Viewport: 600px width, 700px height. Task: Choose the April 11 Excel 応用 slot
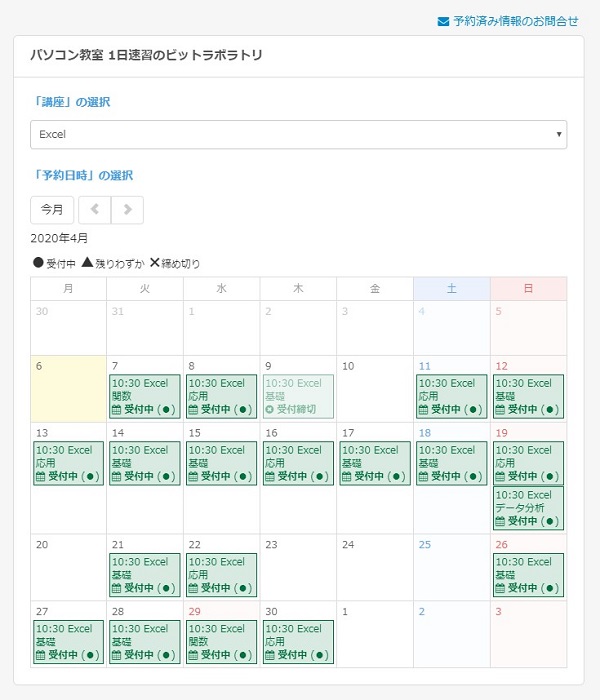click(x=451, y=396)
